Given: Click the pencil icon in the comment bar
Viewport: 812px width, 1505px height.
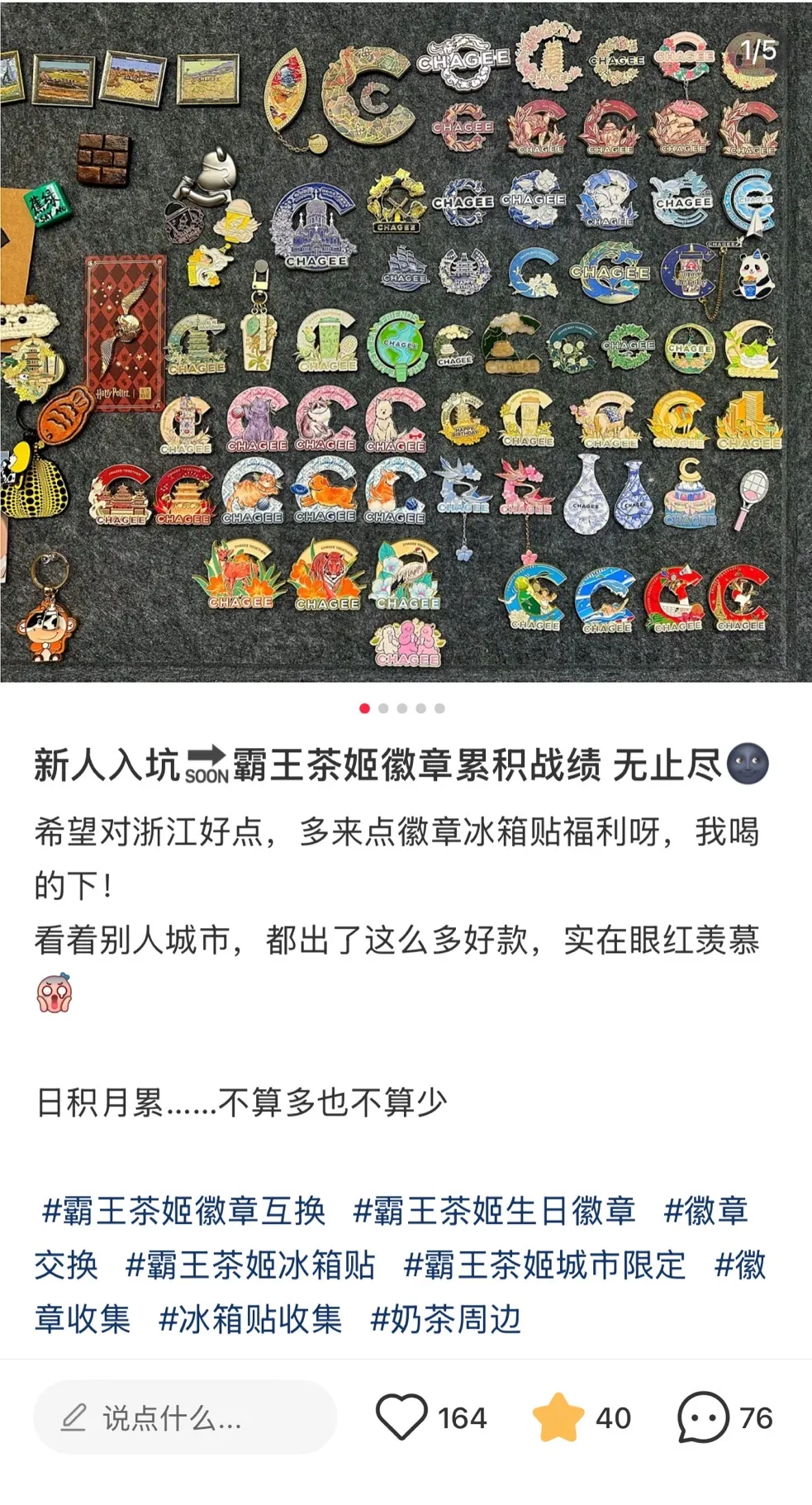Looking at the screenshot, I should coord(74,1418).
